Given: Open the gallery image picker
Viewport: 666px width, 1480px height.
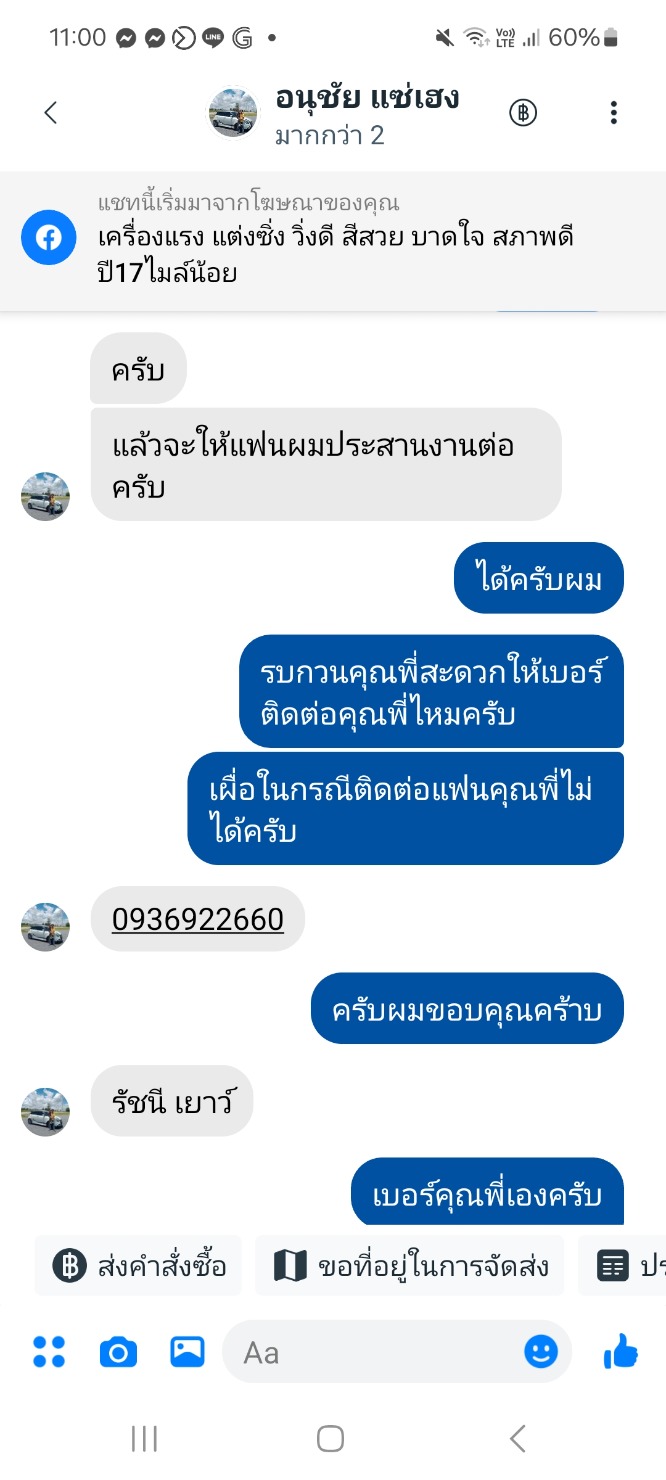Looking at the screenshot, I should click(x=187, y=1352).
